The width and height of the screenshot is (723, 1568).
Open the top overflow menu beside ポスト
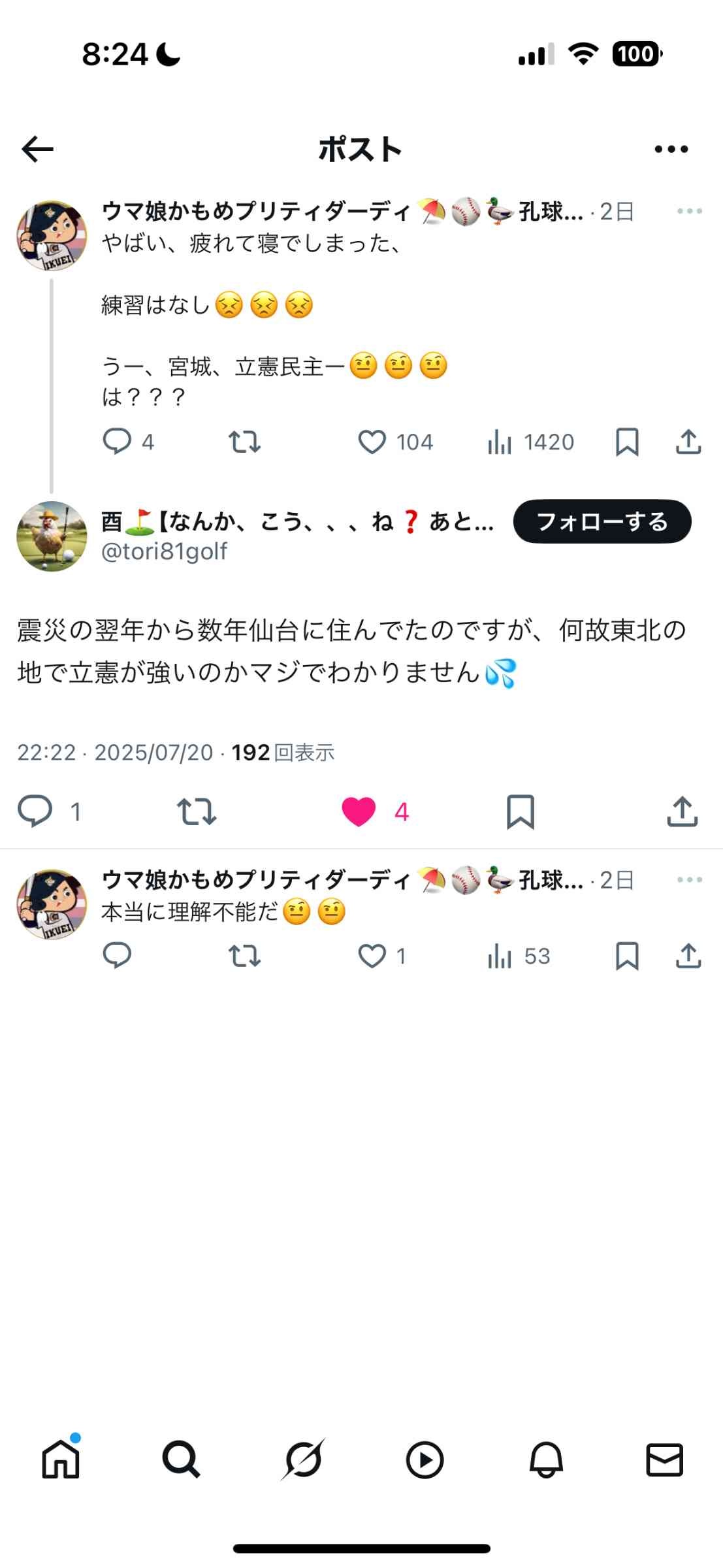tap(671, 149)
